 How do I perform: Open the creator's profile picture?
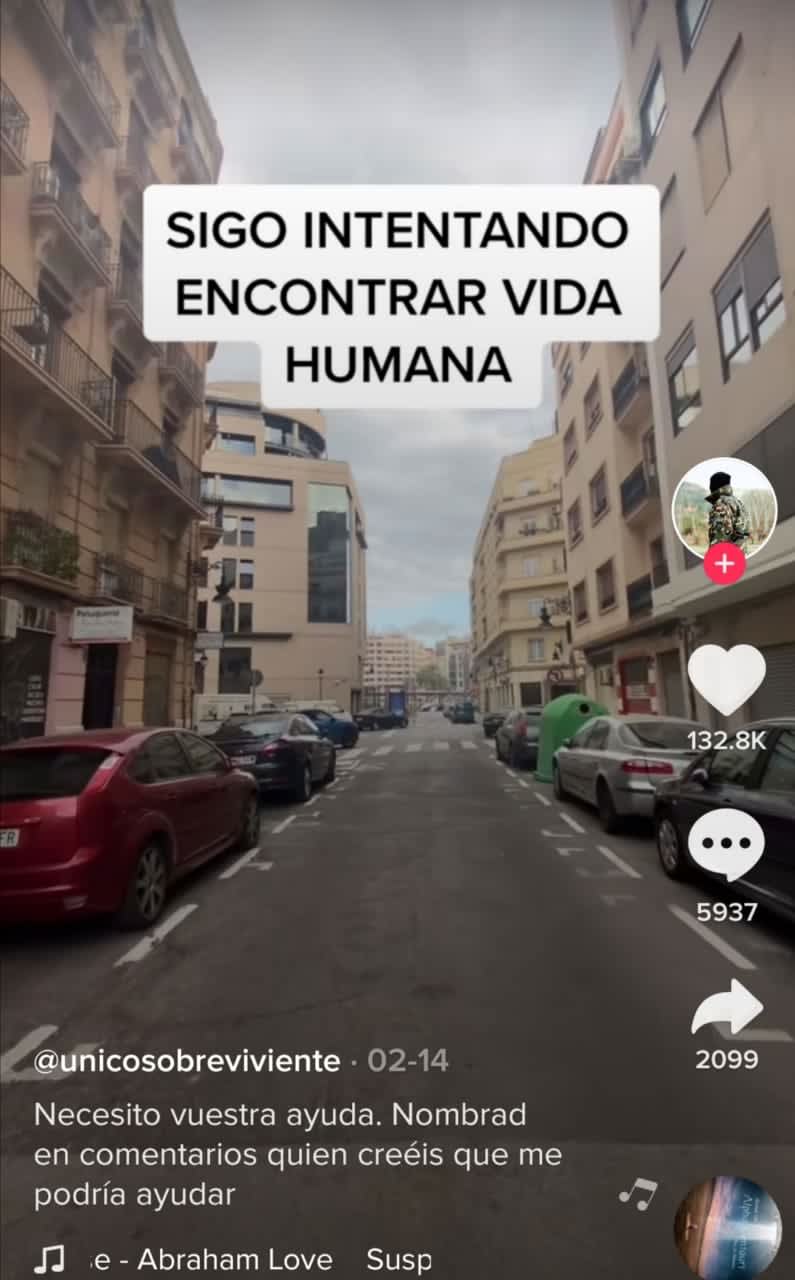click(724, 507)
